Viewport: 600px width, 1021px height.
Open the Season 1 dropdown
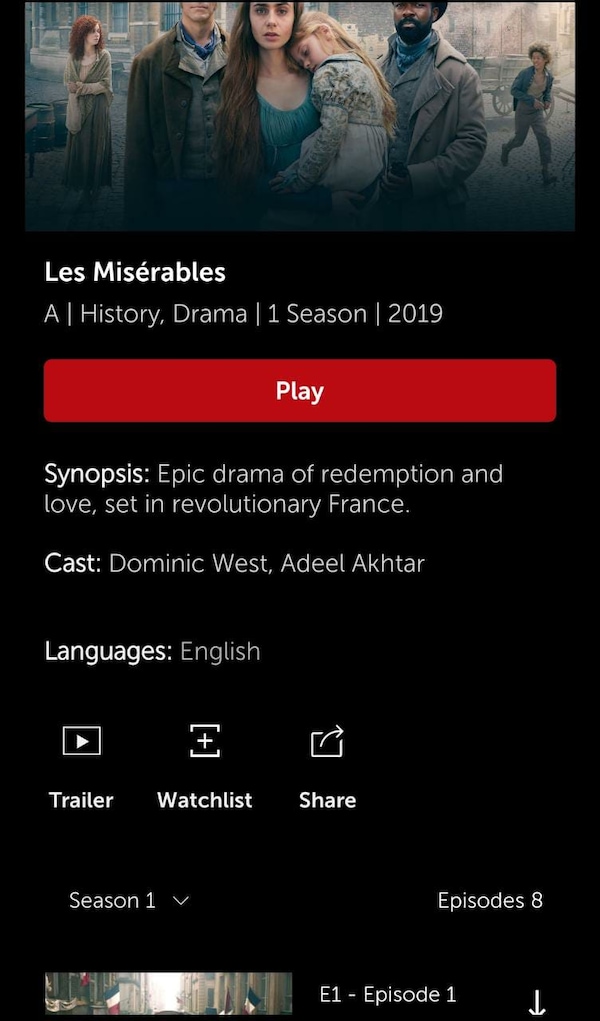[x=129, y=900]
